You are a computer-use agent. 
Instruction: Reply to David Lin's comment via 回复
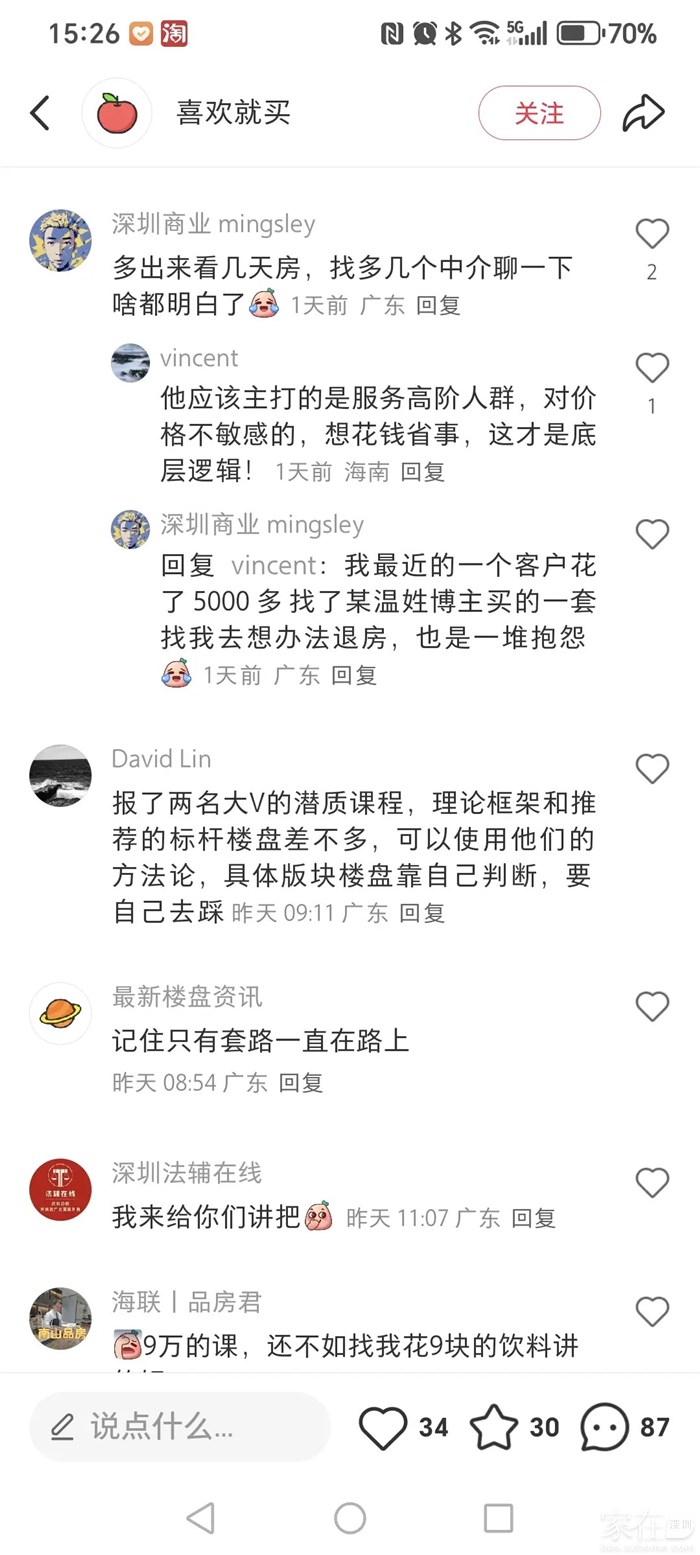pos(422,913)
